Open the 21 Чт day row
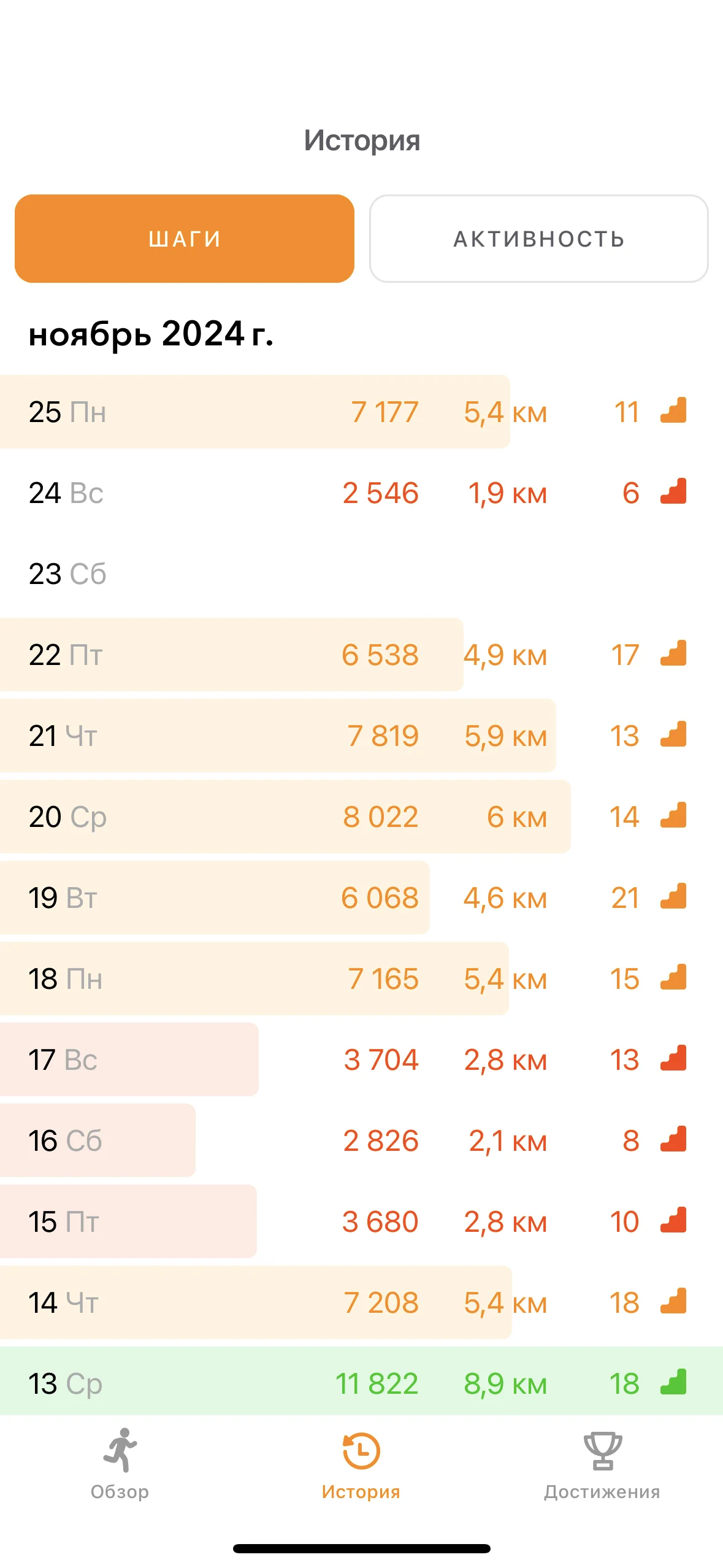Image resolution: width=723 pixels, height=1568 pixels. click(x=361, y=736)
